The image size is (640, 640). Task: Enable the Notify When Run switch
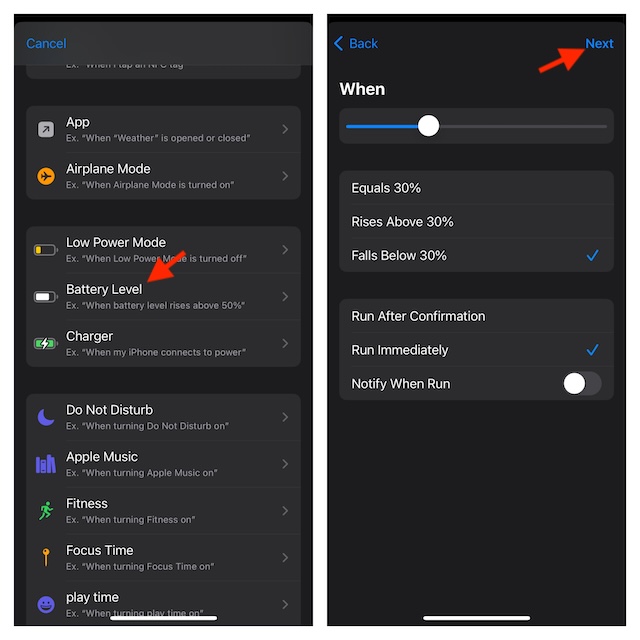pyautogui.click(x=582, y=384)
